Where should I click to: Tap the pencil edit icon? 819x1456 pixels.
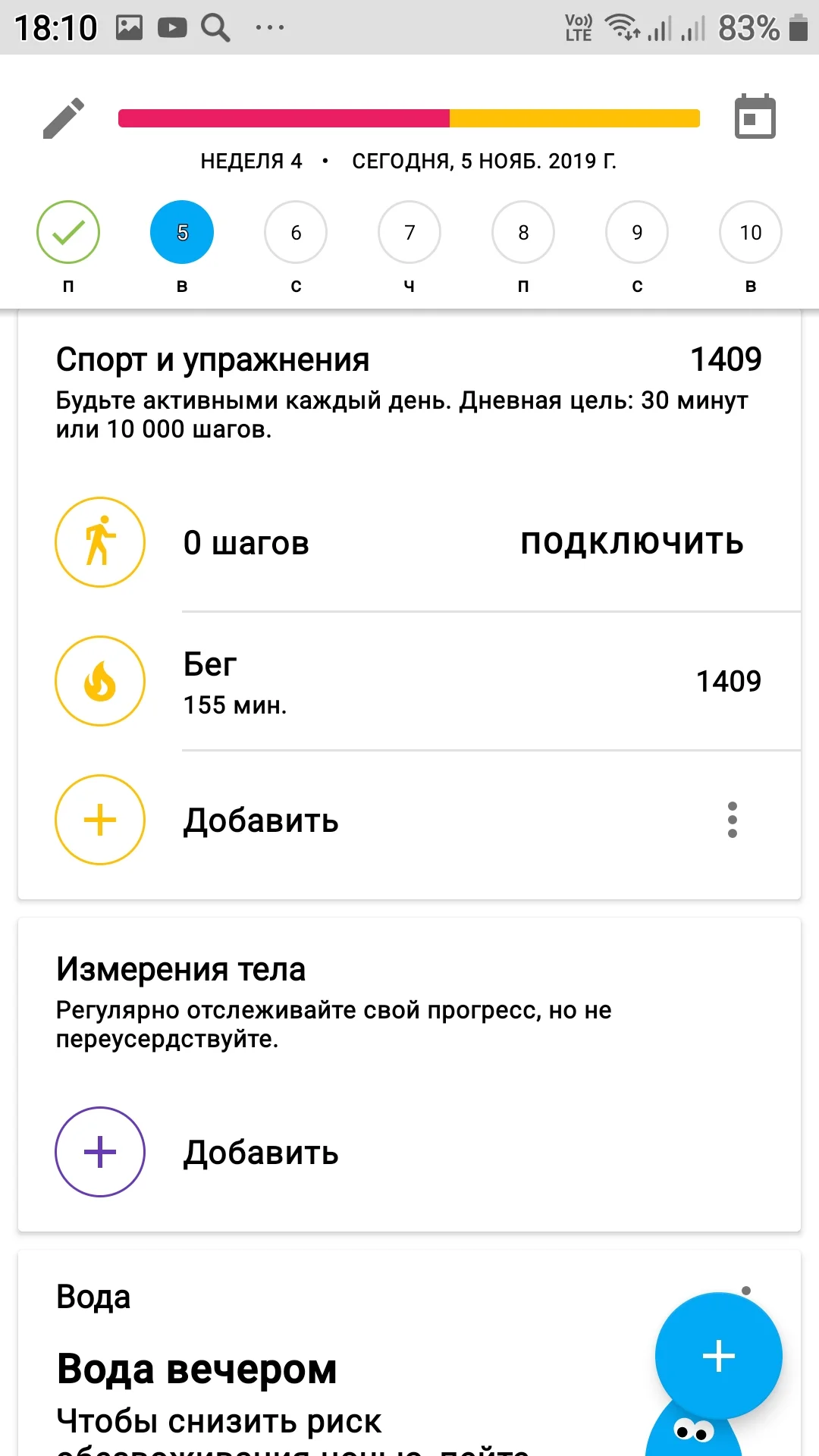coord(64,118)
